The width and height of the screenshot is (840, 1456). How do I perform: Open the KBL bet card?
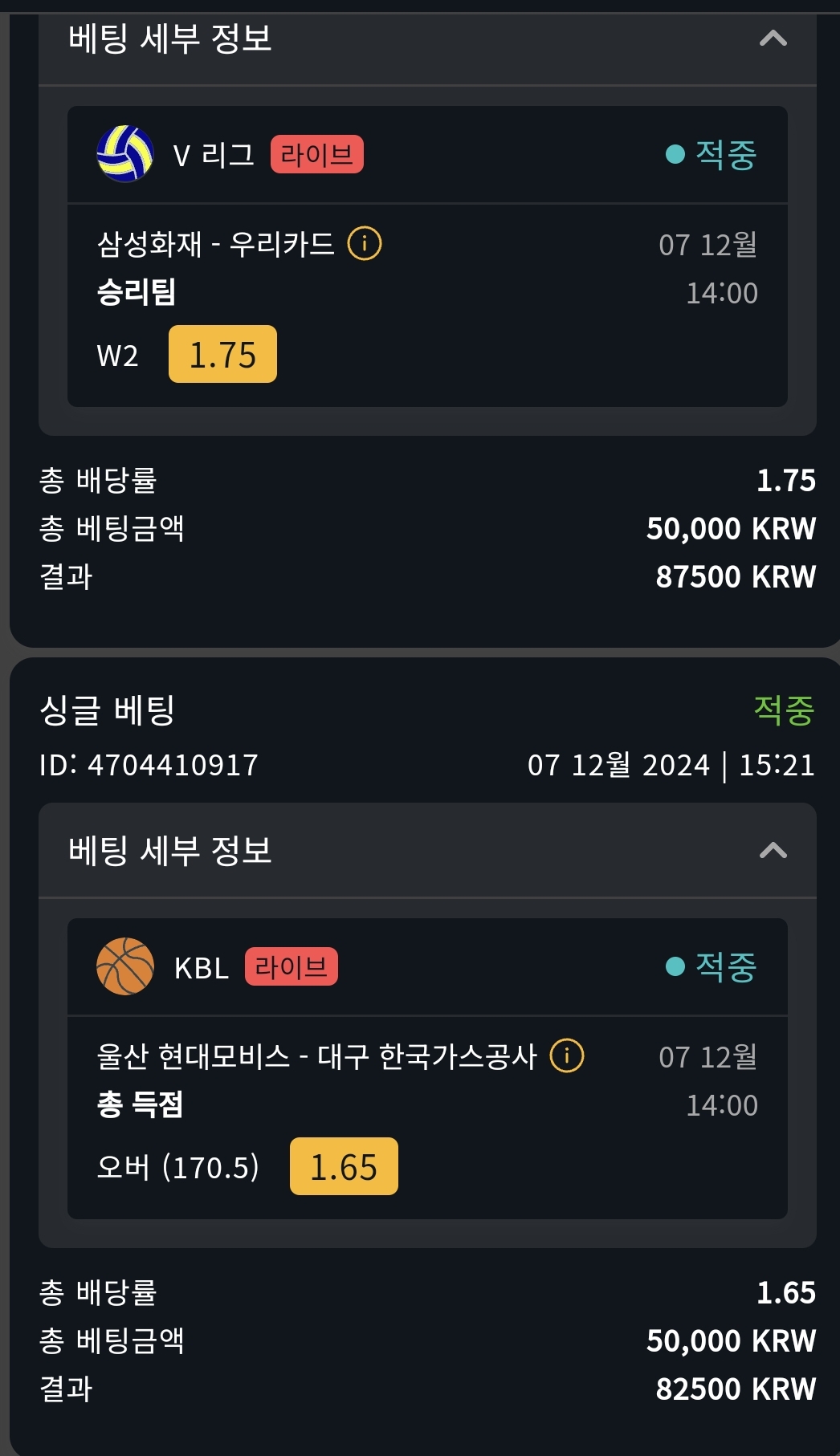[427, 1068]
